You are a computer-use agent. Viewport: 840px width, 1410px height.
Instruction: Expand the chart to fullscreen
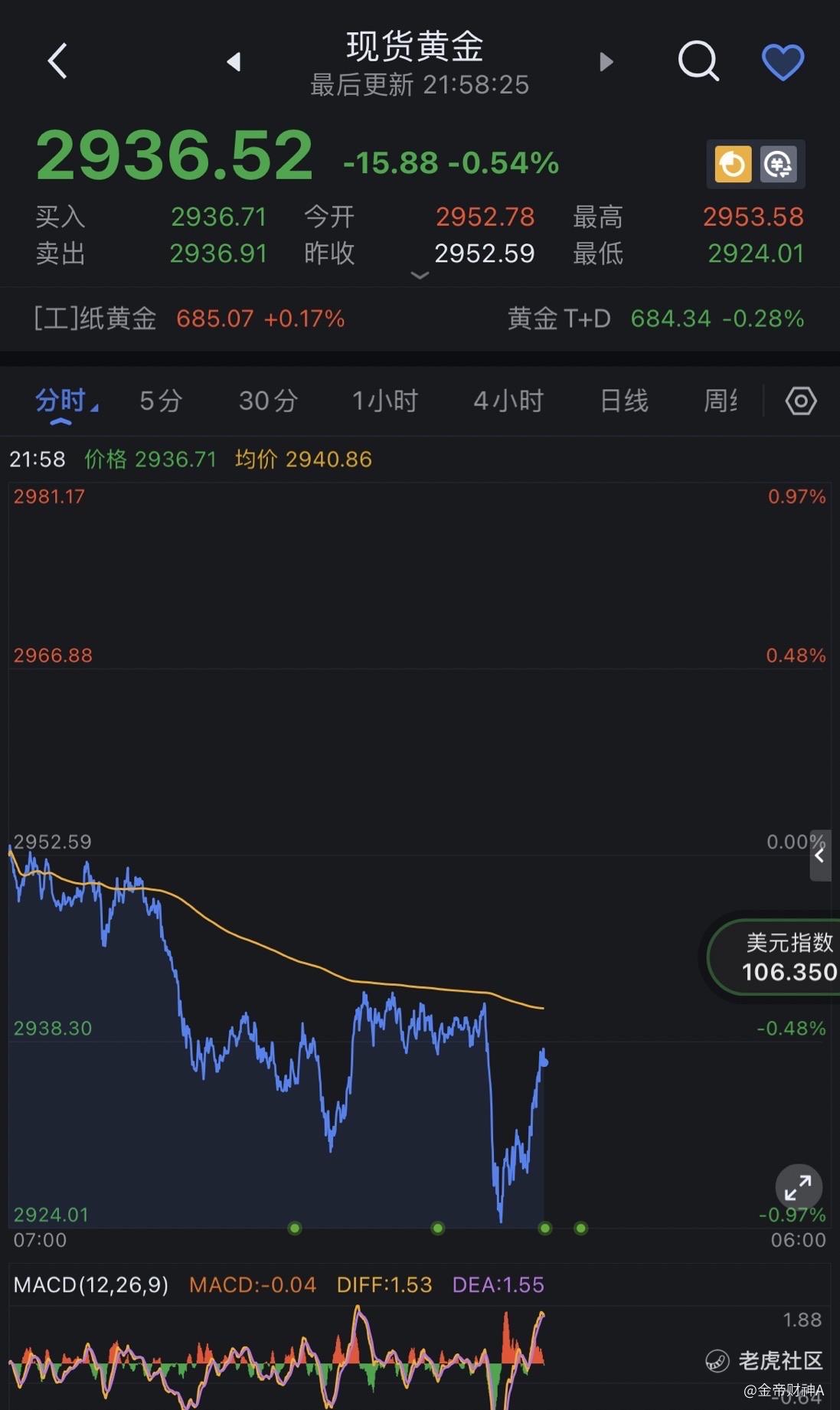coord(798,1188)
